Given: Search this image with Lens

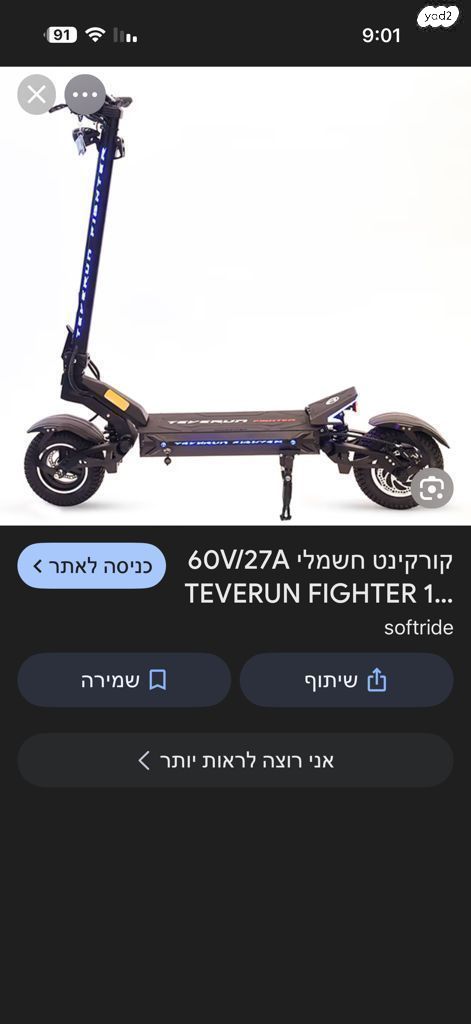Looking at the screenshot, I should [x=432, y=488].
